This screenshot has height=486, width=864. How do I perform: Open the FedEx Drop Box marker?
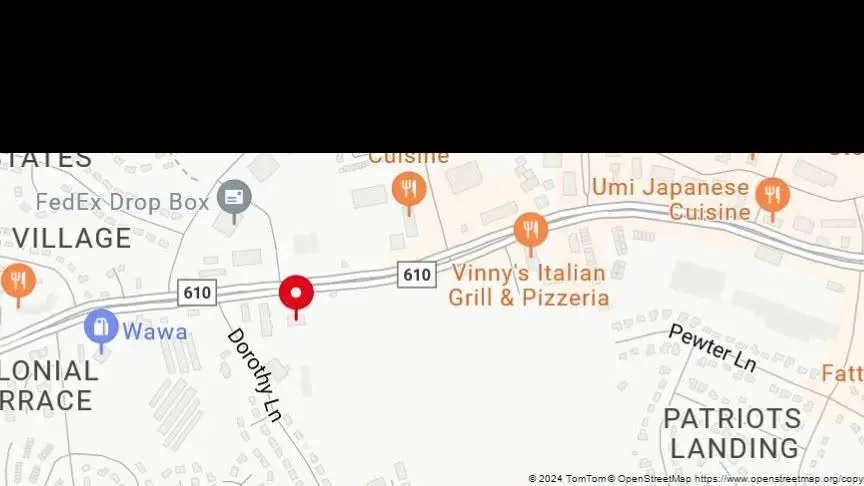(235, 198)
